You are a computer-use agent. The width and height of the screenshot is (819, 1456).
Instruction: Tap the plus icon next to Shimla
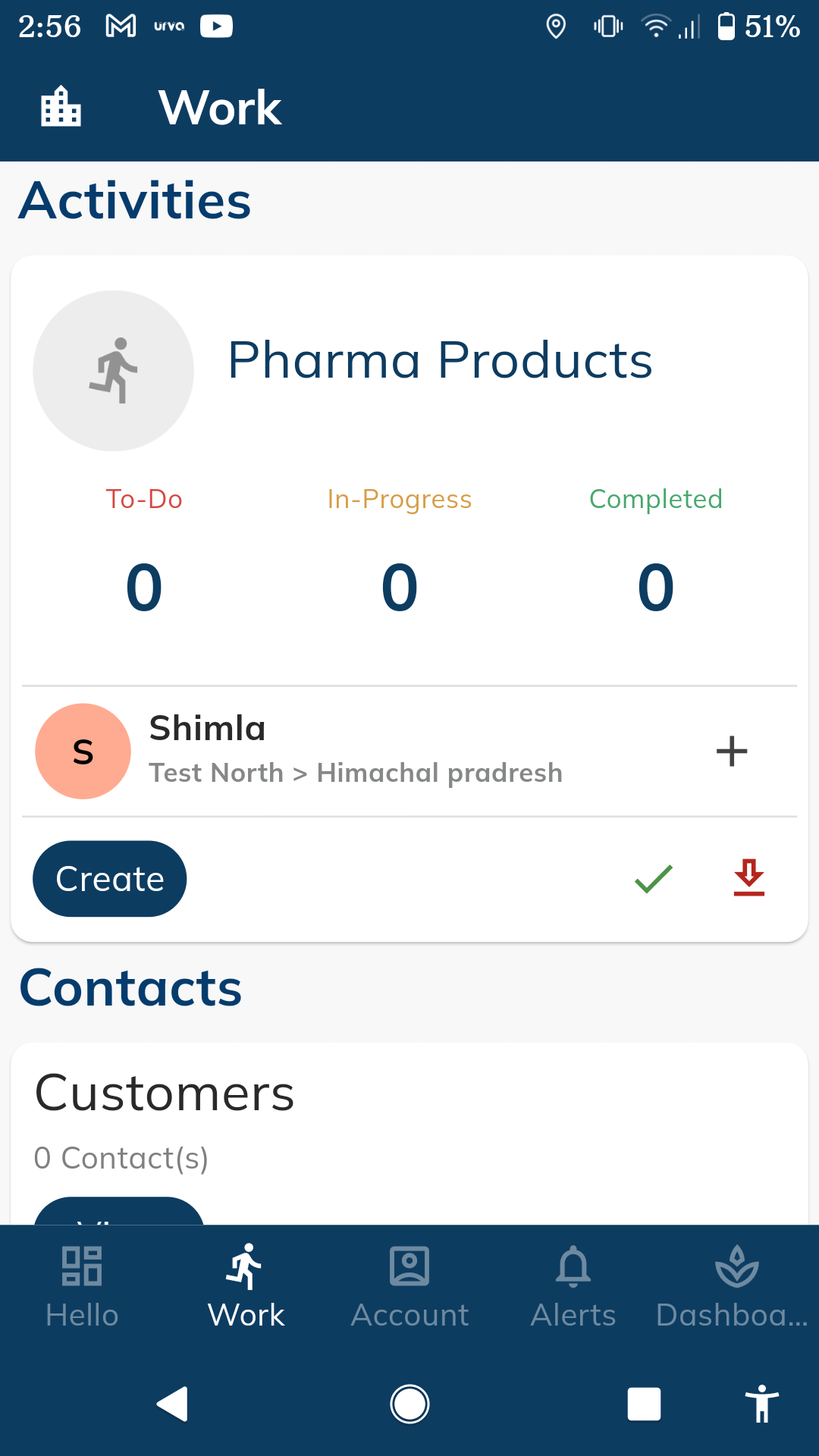[x=732, y=752]
